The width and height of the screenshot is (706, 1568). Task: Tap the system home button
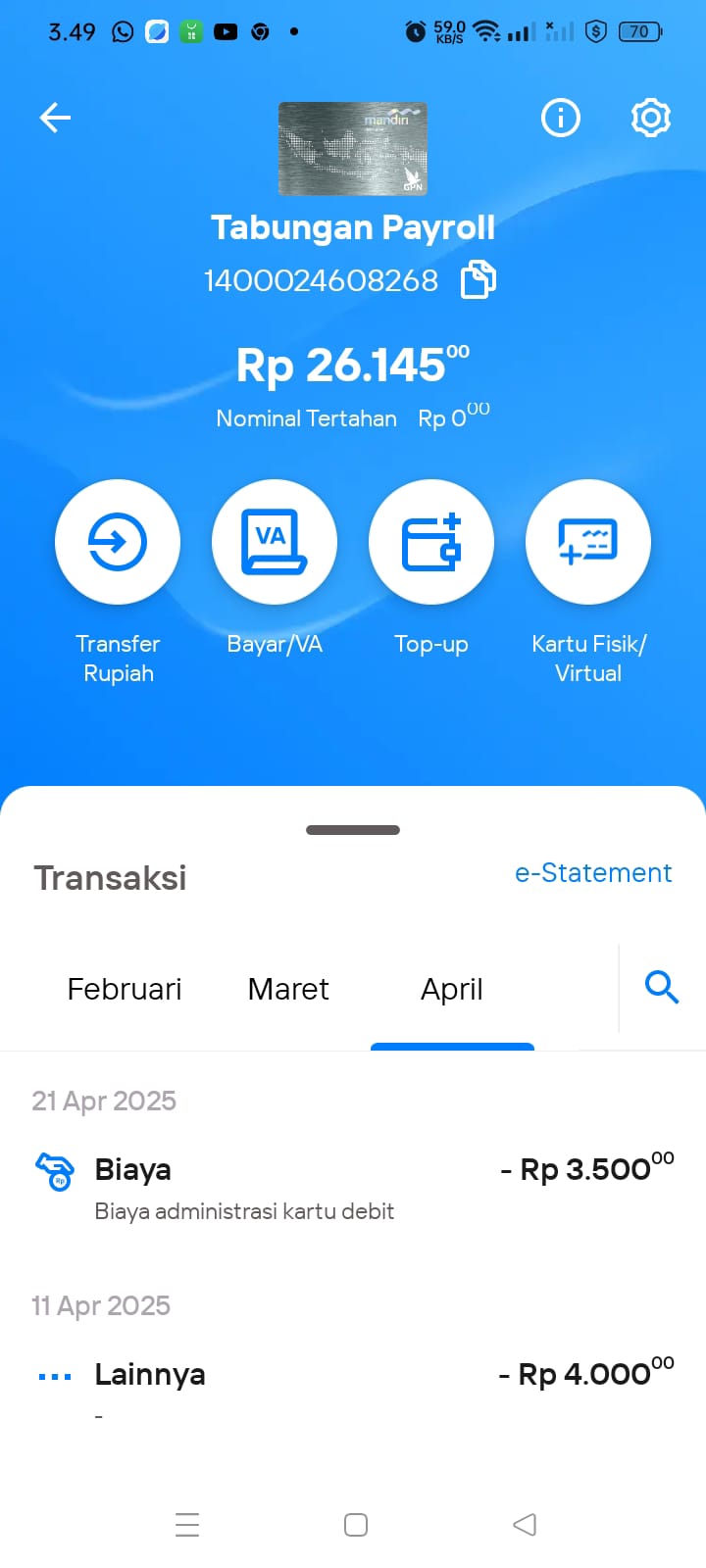point(356,1525)
